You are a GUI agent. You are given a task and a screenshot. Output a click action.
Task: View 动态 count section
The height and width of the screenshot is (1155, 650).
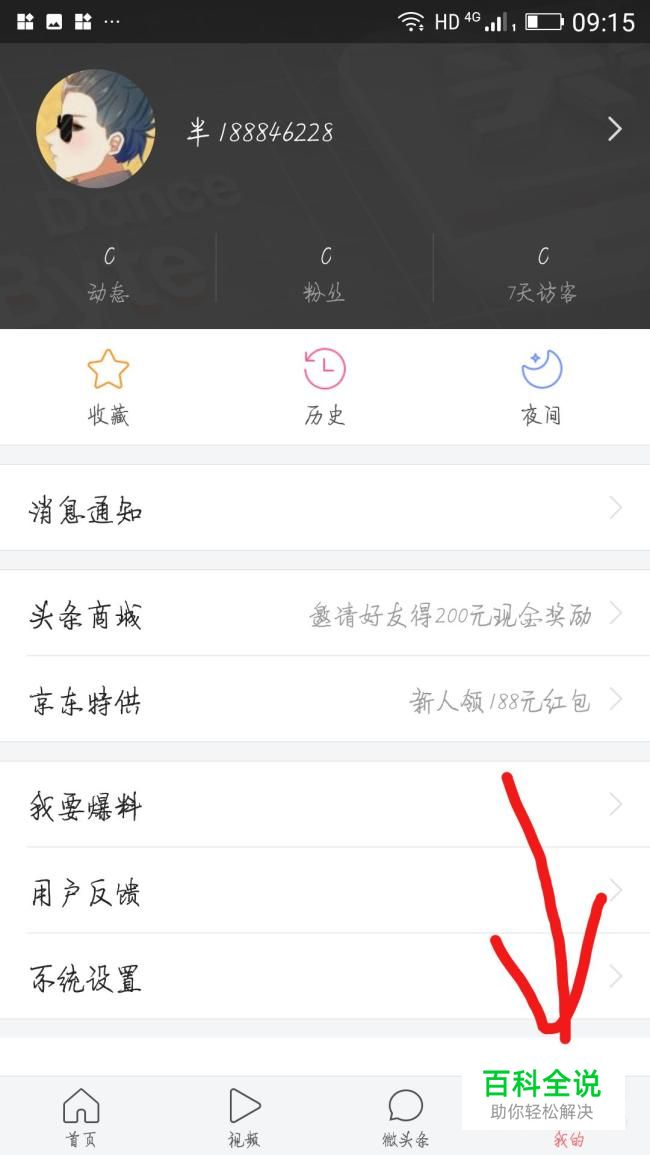click(108, 275)
